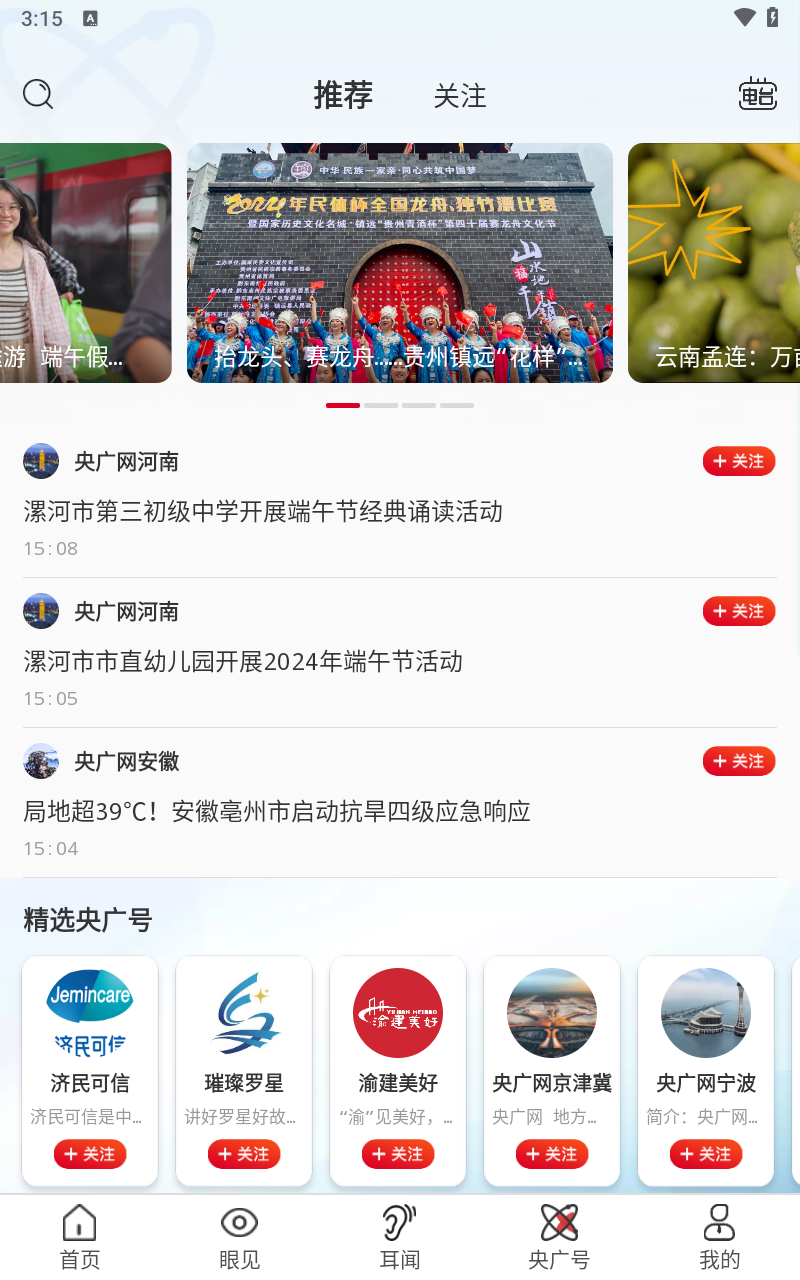This screenshot has width=800, height=1280.
Task: Select the 推荐 top tab
Action: pos(343,95)
